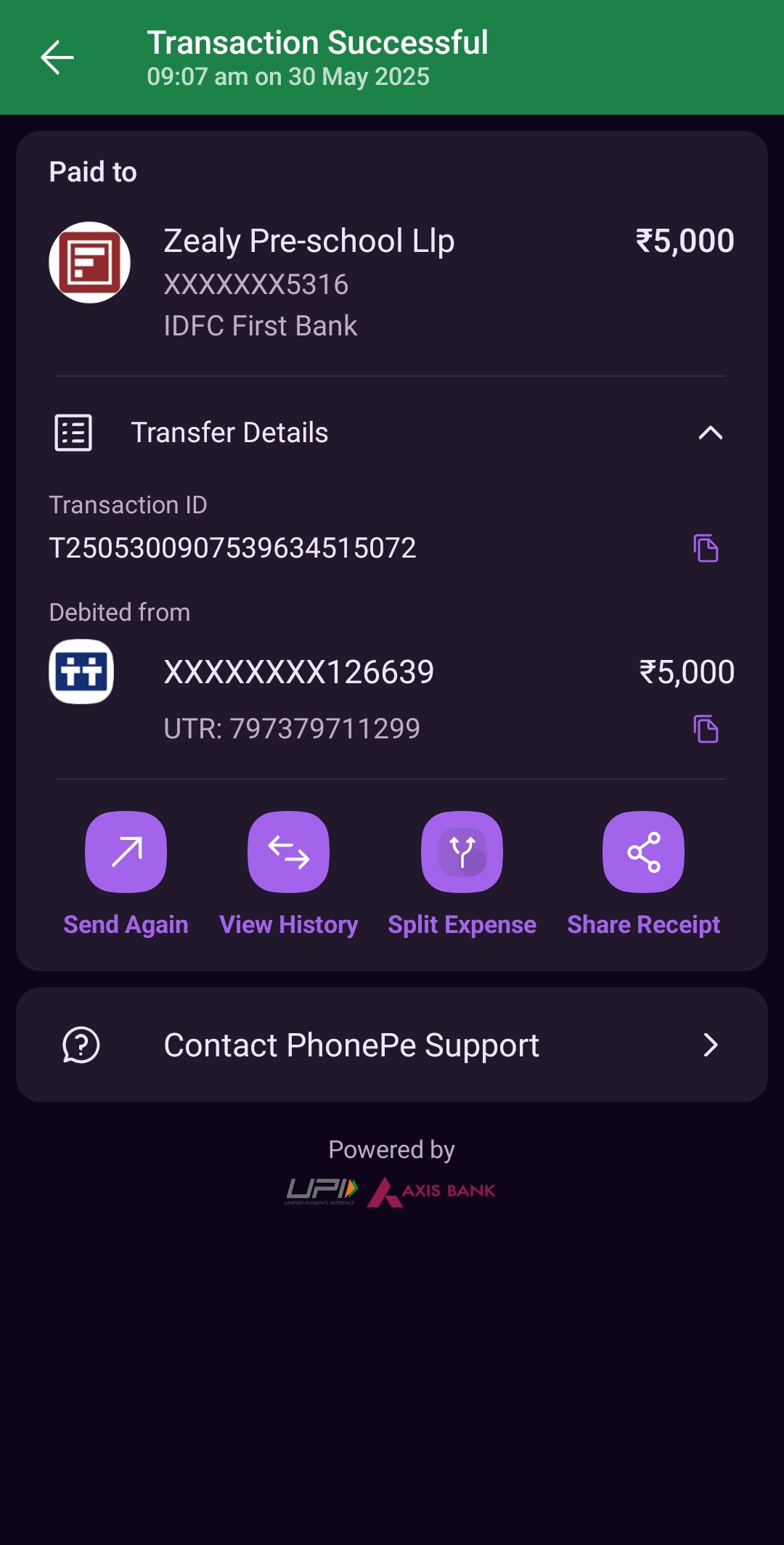Select Split Expense
784x1545 pixels.
[462, 852]
